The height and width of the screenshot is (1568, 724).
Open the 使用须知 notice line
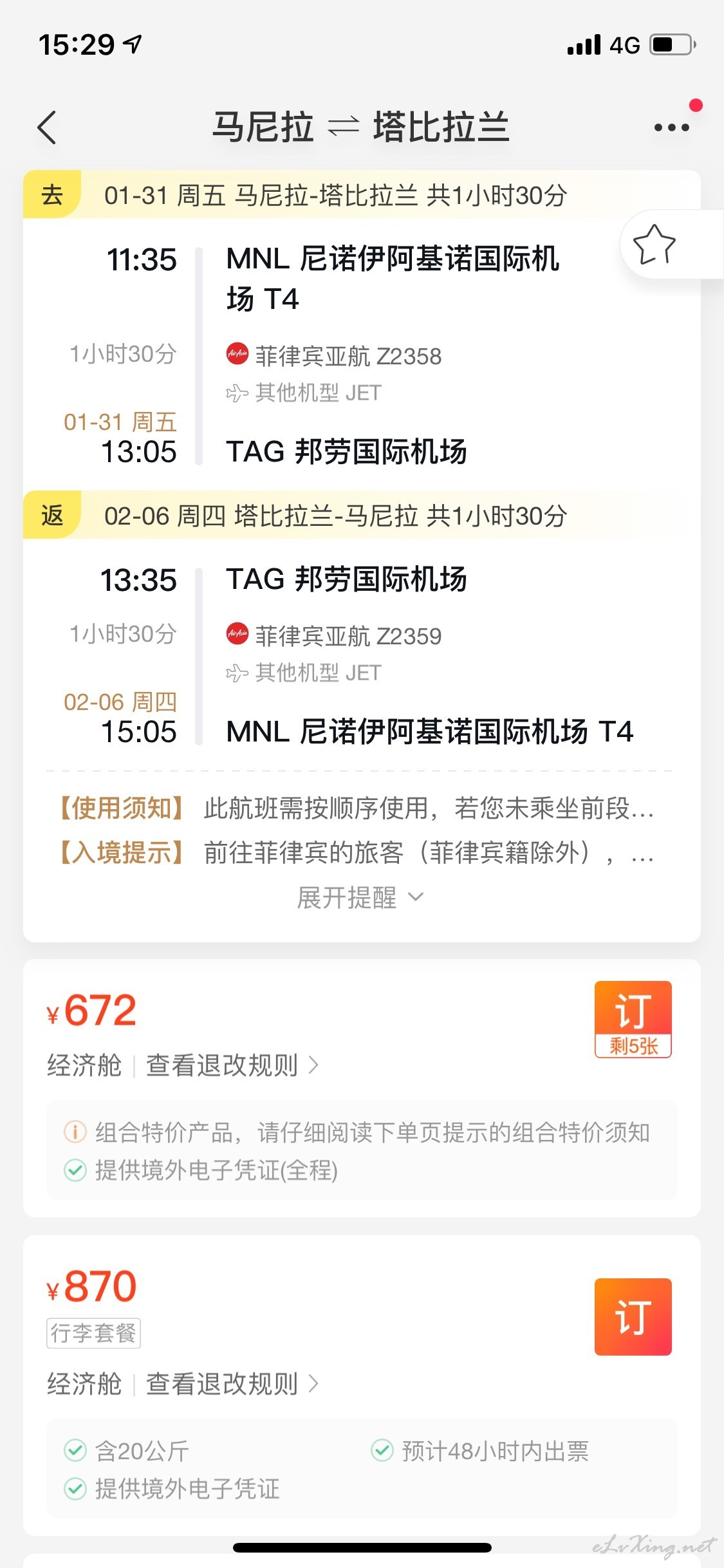point(357,808)
